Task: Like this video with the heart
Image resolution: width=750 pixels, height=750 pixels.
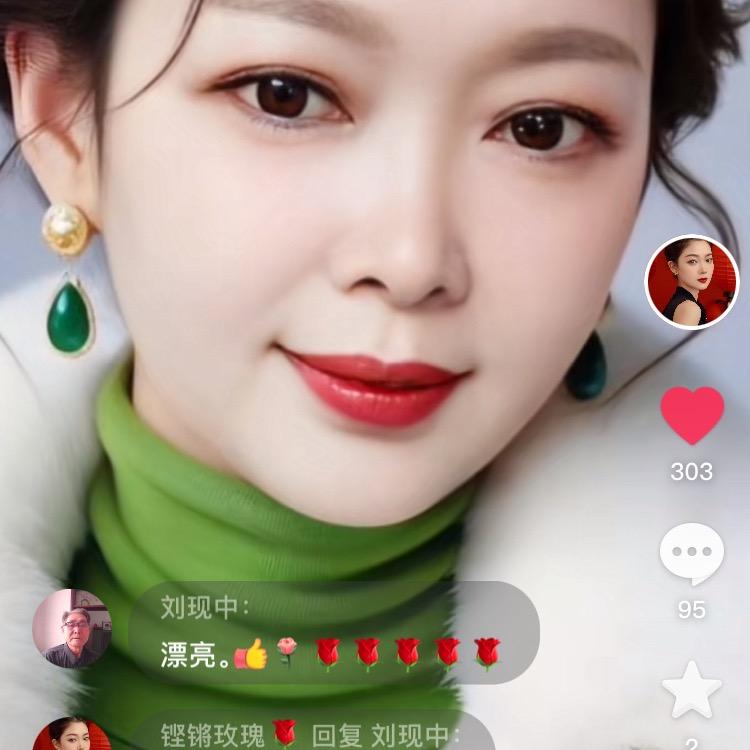Action: (x=692, y=415)
